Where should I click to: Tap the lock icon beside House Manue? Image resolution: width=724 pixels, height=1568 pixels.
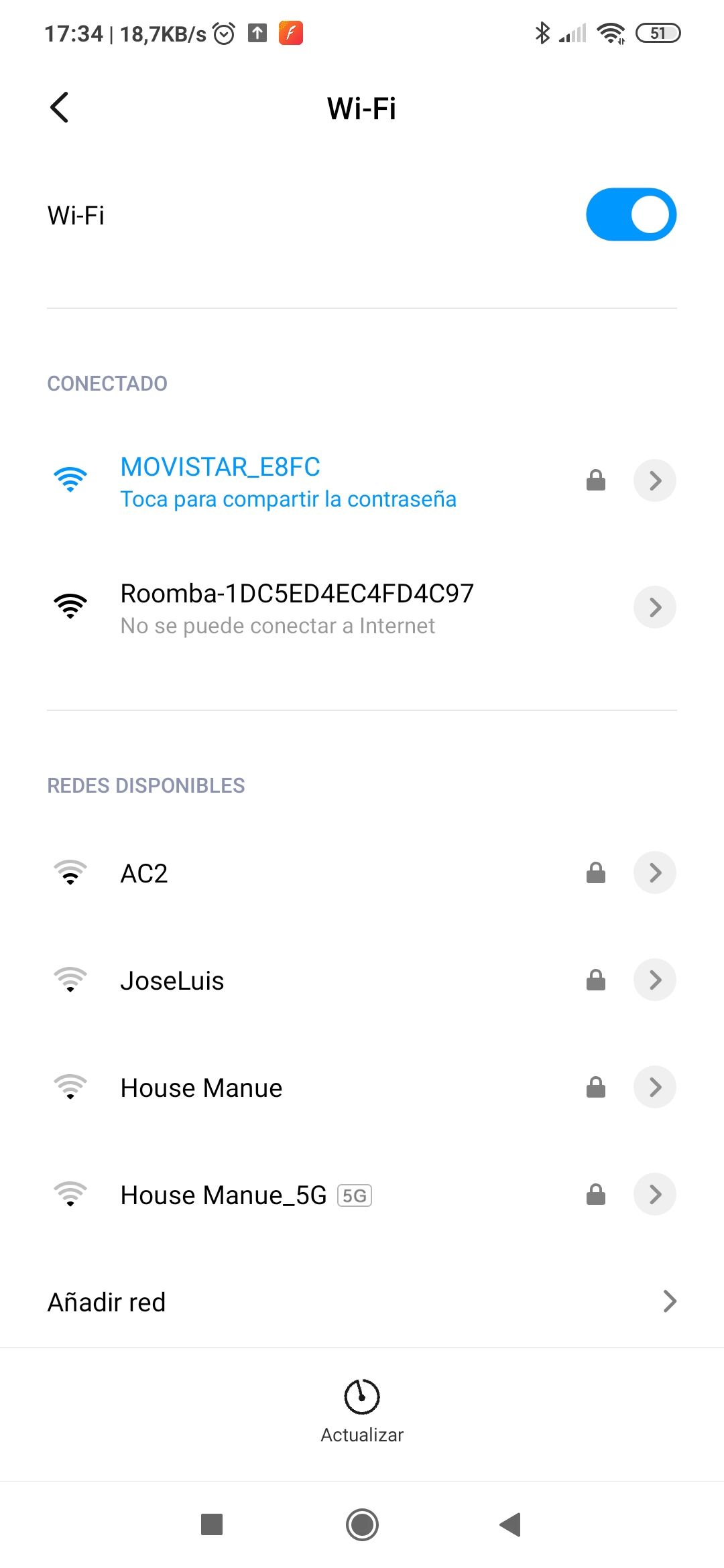(596, 1086)
